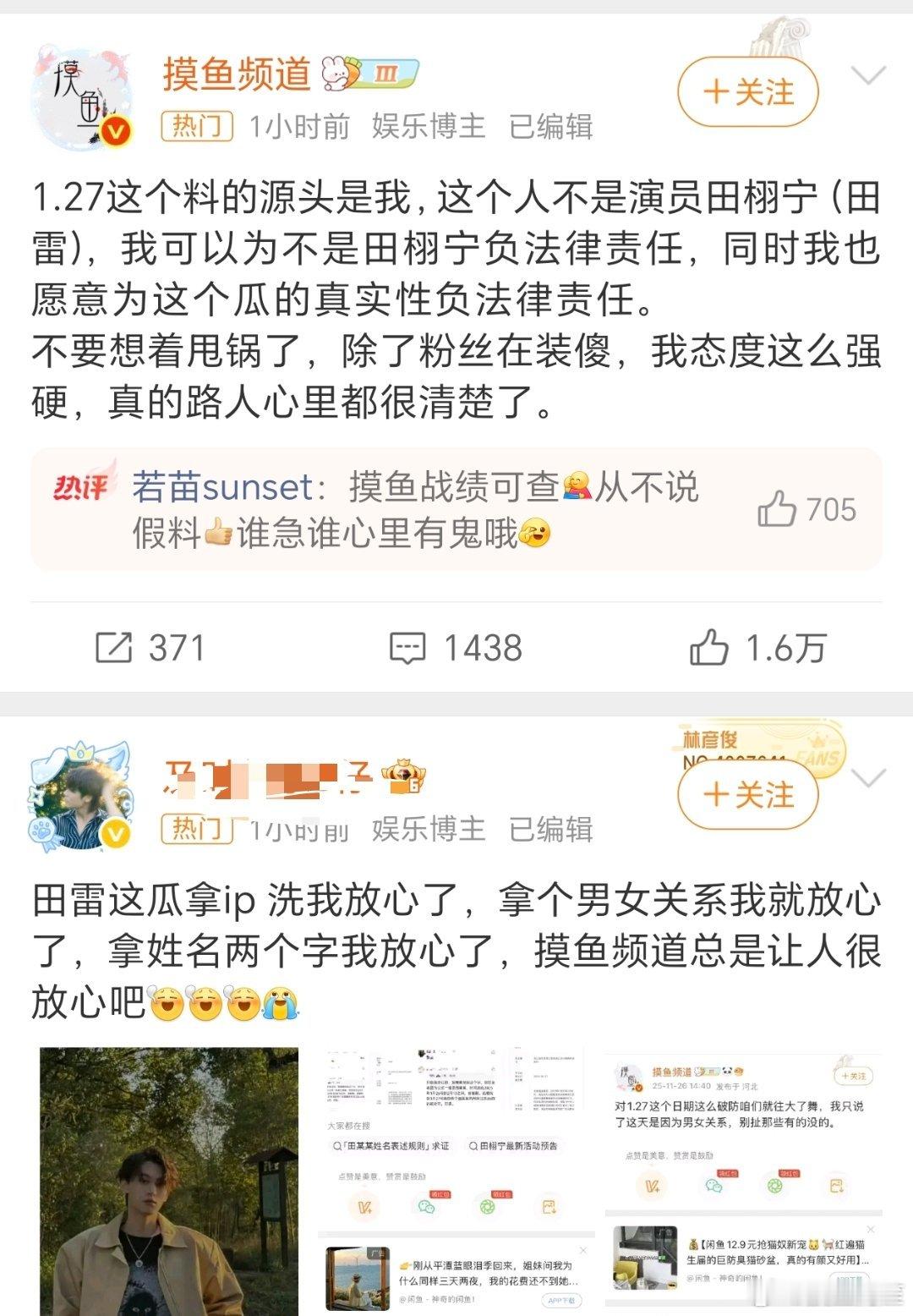Image resolution: width=913 pixels, height=1316 pixels.
Task: Click the 热门 tag on the first post
Action: [195, 127]
